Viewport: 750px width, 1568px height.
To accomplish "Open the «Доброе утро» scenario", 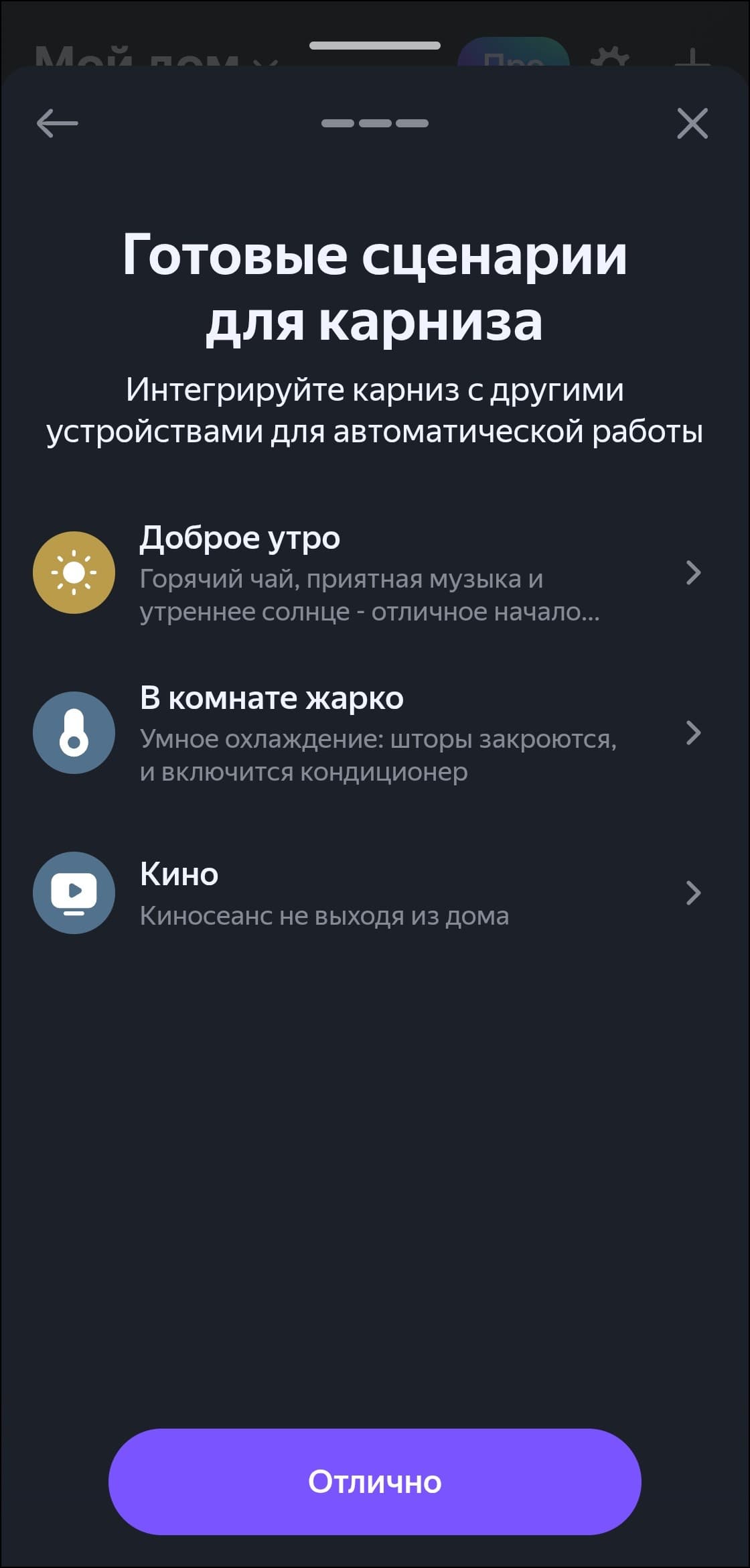I will 368,573.
